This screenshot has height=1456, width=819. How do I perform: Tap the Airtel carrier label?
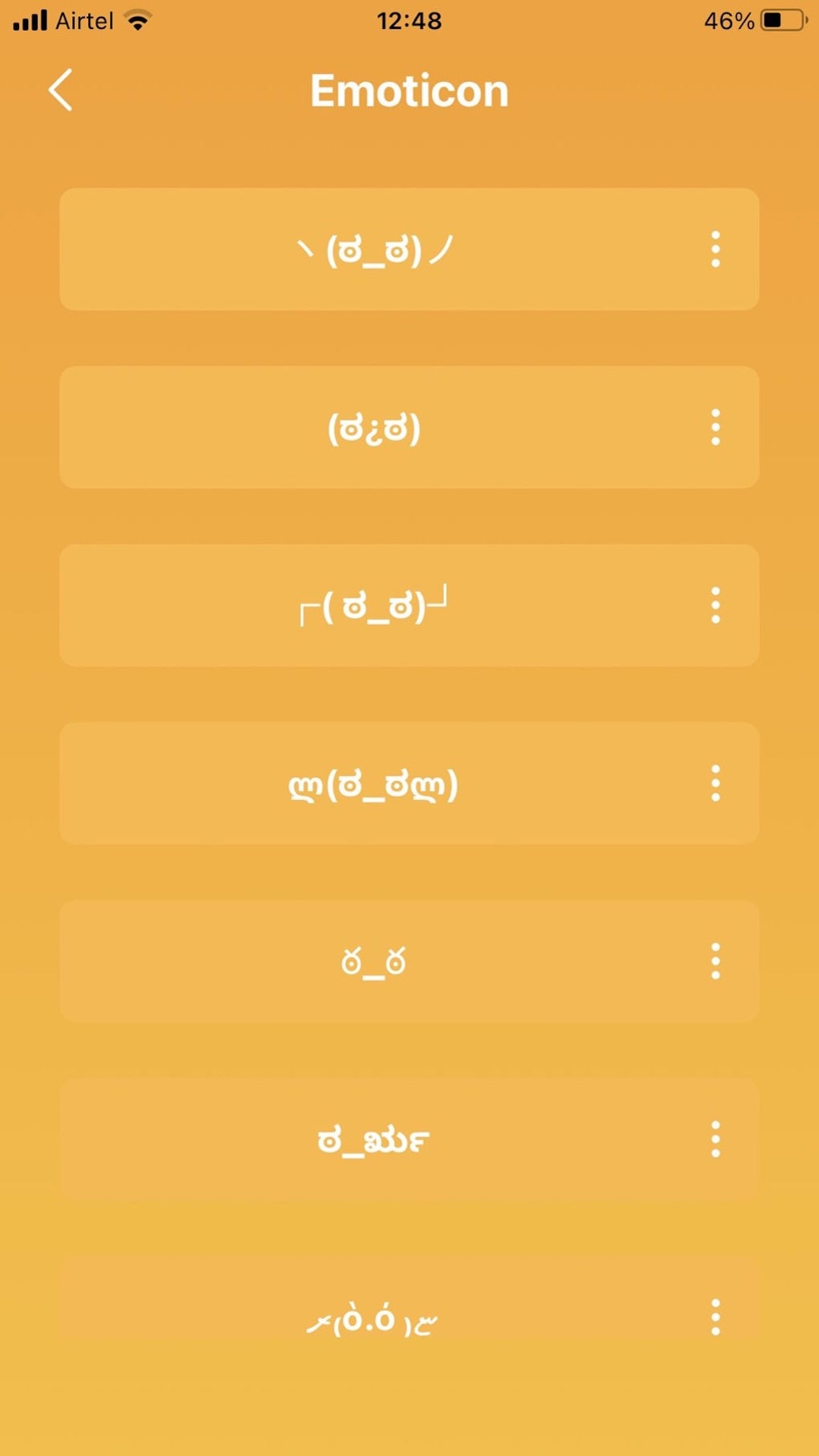pos(86,22)
